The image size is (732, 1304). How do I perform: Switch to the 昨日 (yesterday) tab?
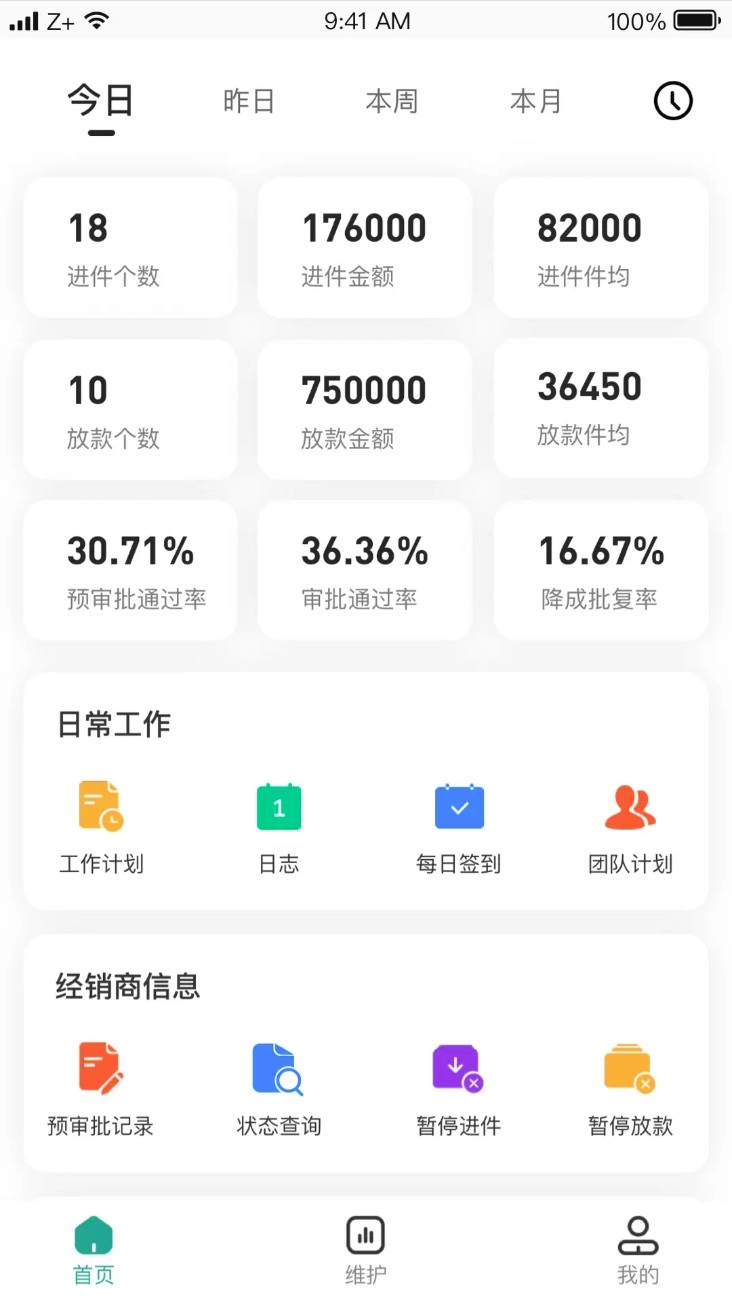[x=249, y=100]
